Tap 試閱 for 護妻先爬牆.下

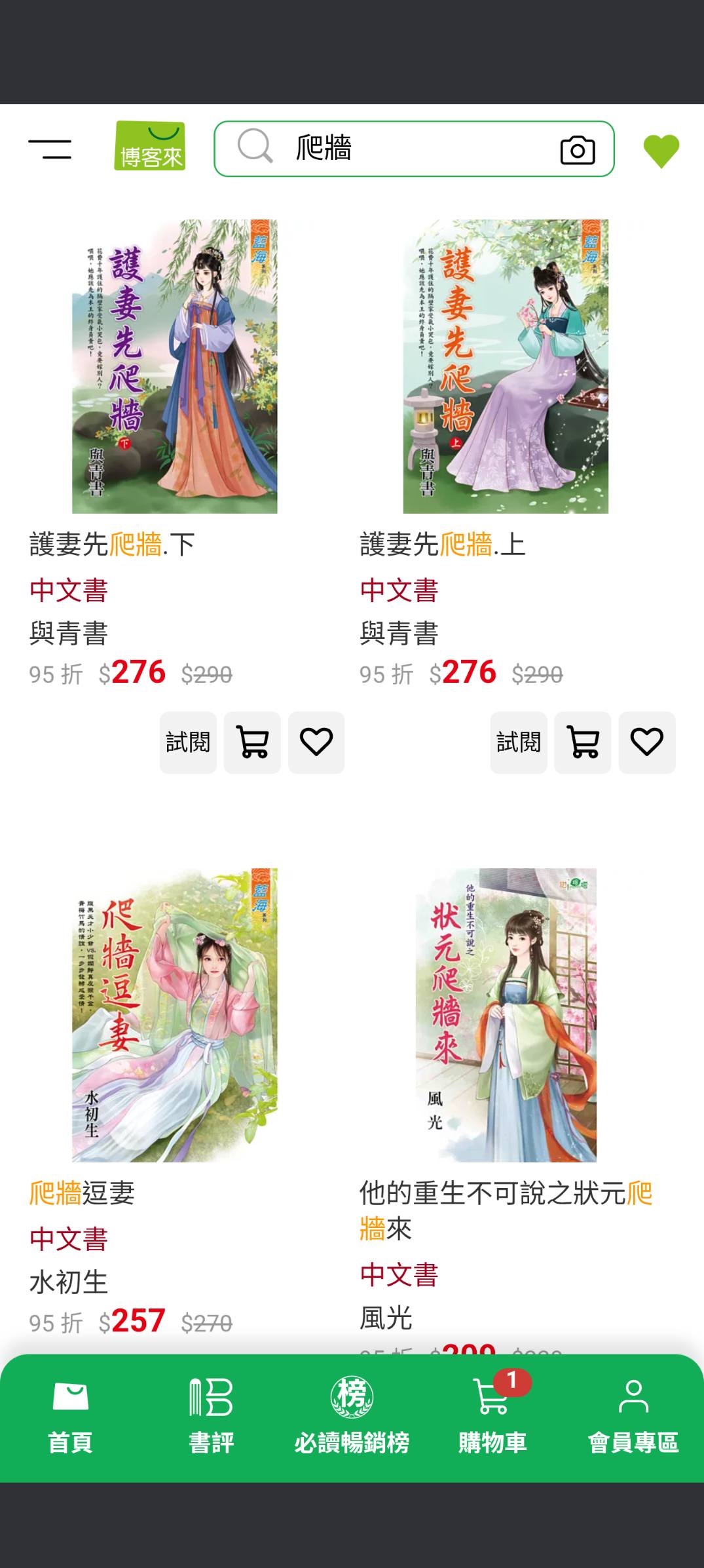(188, 742)
